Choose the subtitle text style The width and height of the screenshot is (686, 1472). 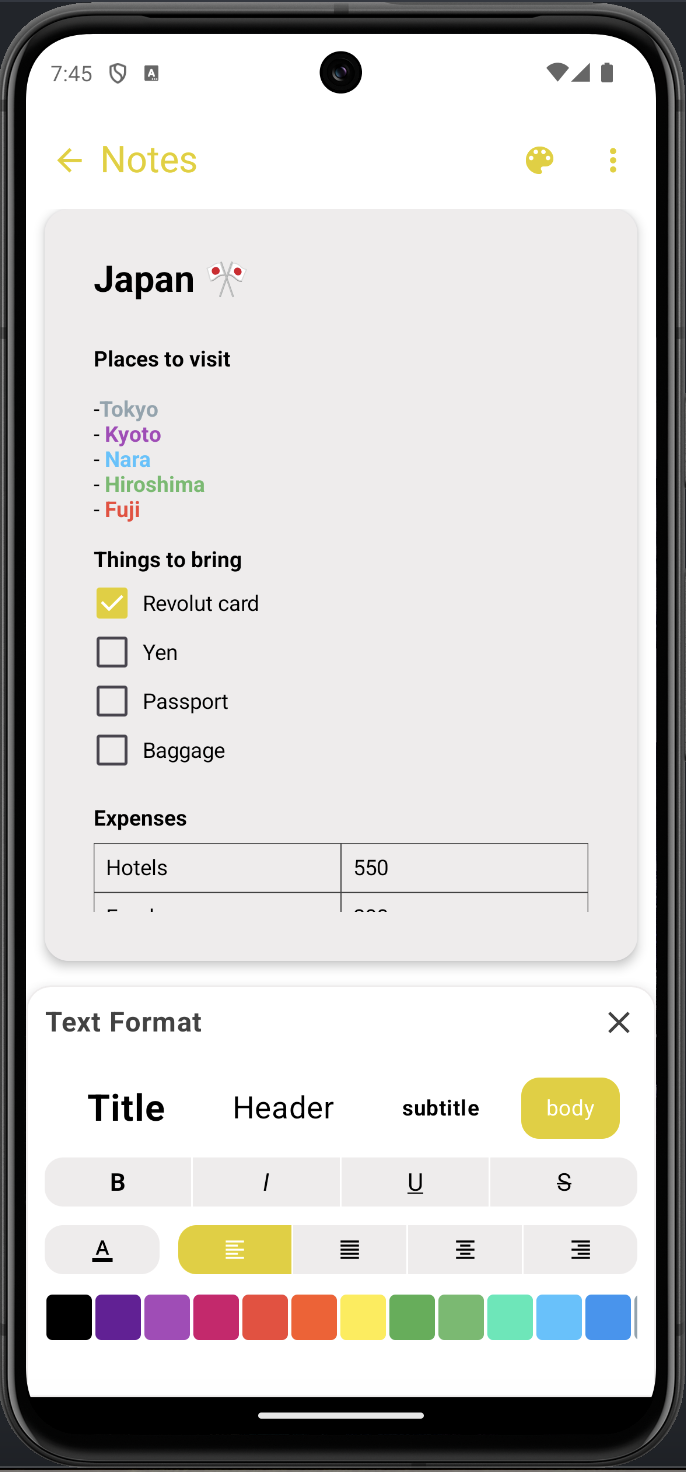click(440, 1108)
